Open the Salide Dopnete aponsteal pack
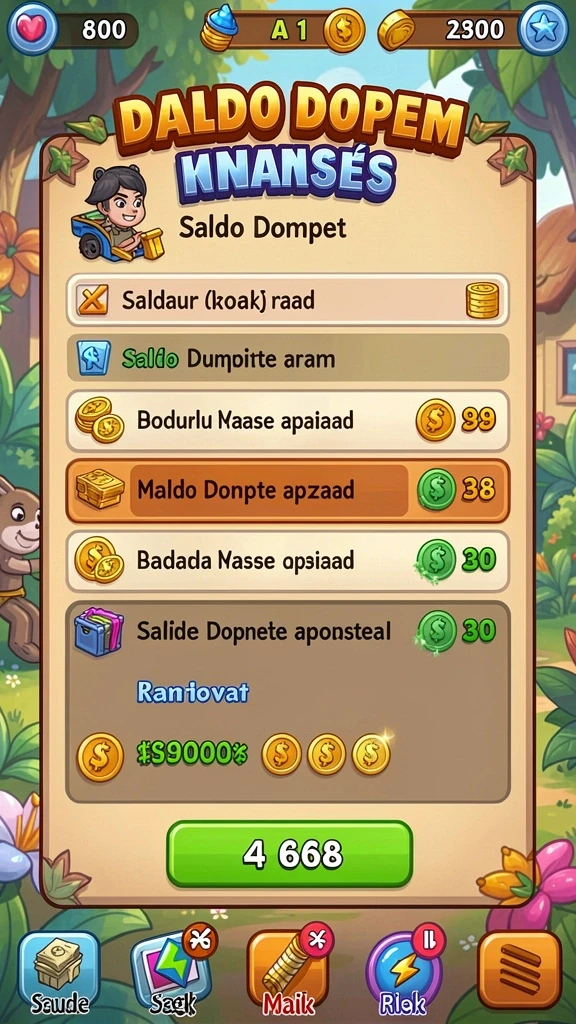The height and width of the screenshot is (1024, 576). [x=288, y=701]
